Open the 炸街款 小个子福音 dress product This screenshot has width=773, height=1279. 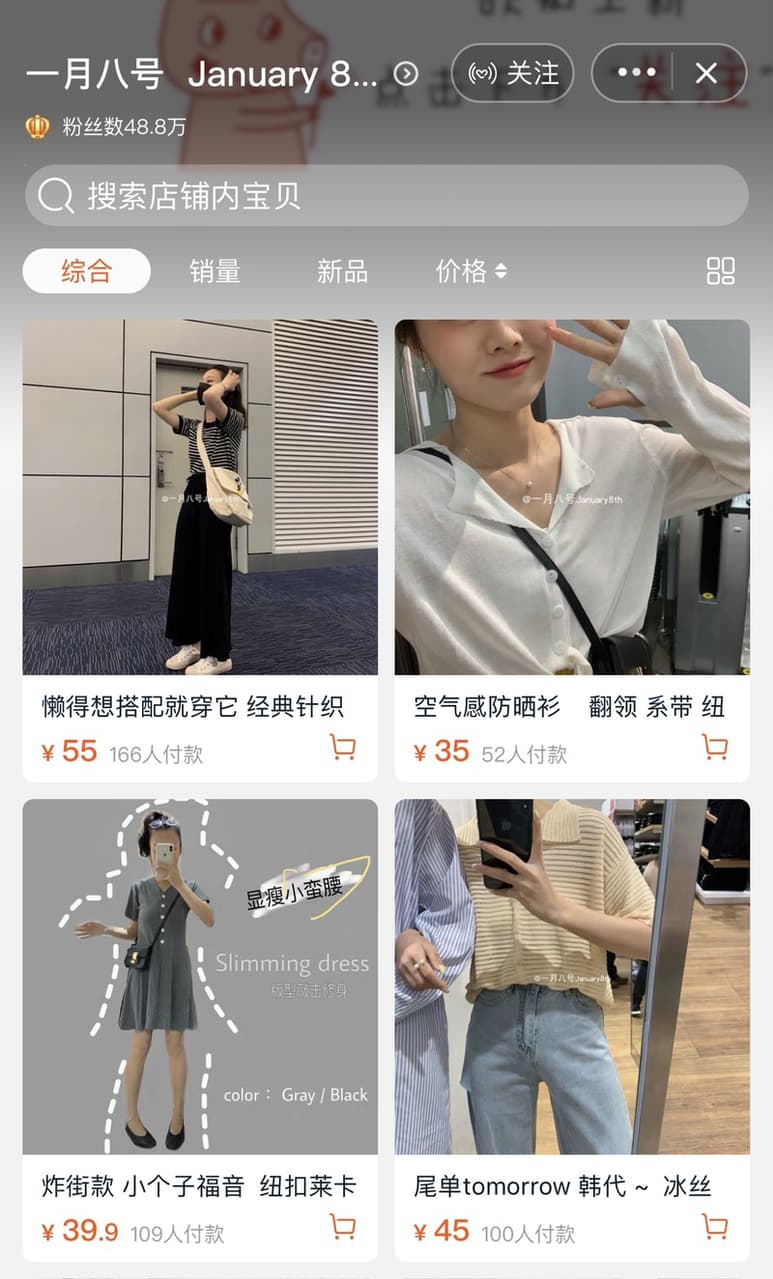pos(200,1030)
